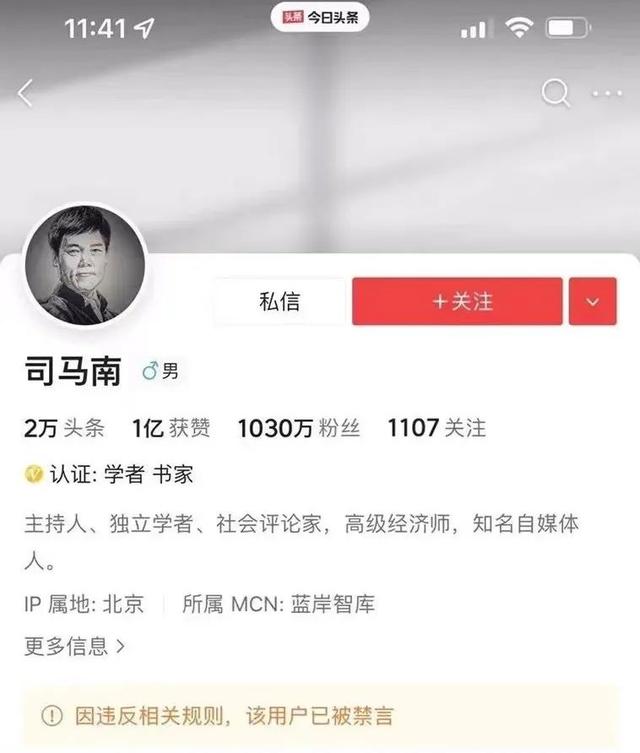
Task: Open the three-dot overflow menu
Action: click(x=606, y=94)
